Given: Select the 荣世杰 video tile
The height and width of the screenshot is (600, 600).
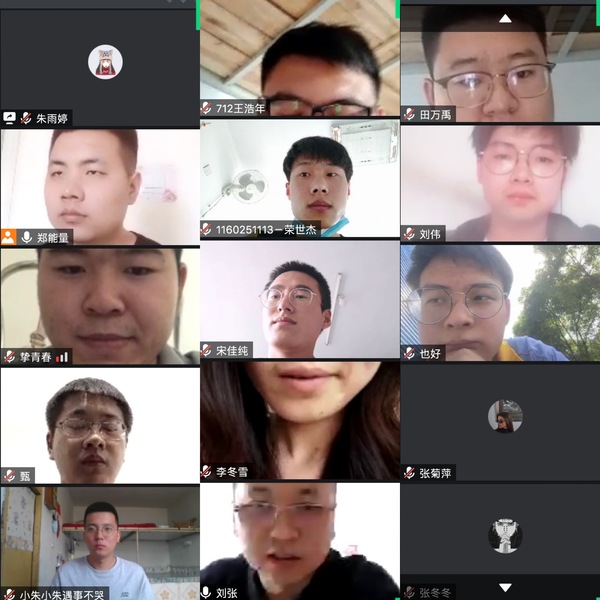Looking at the screenshot, I should (x=300, y=178).
